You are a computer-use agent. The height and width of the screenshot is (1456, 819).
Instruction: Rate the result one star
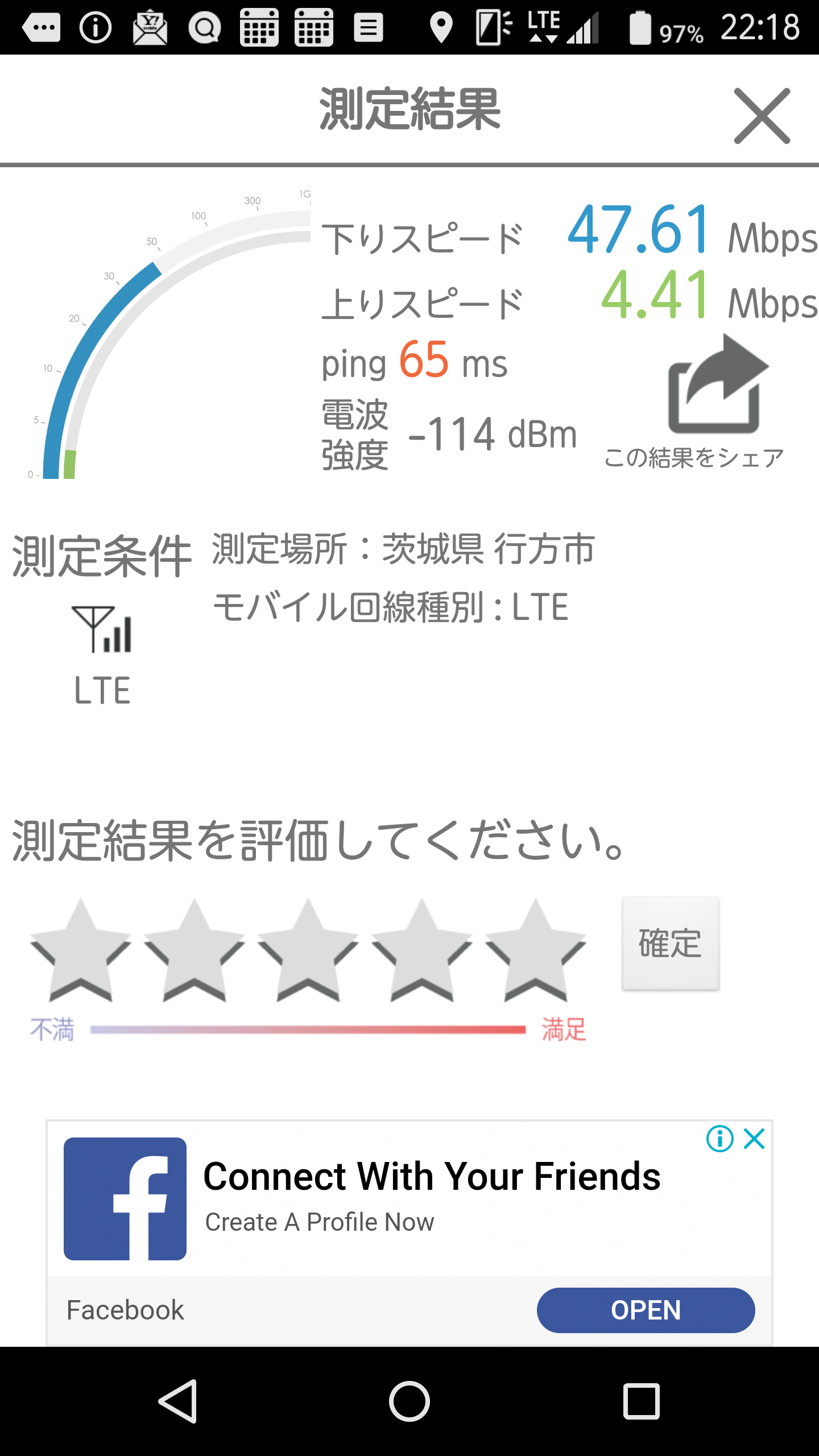[x=80, y=951]
